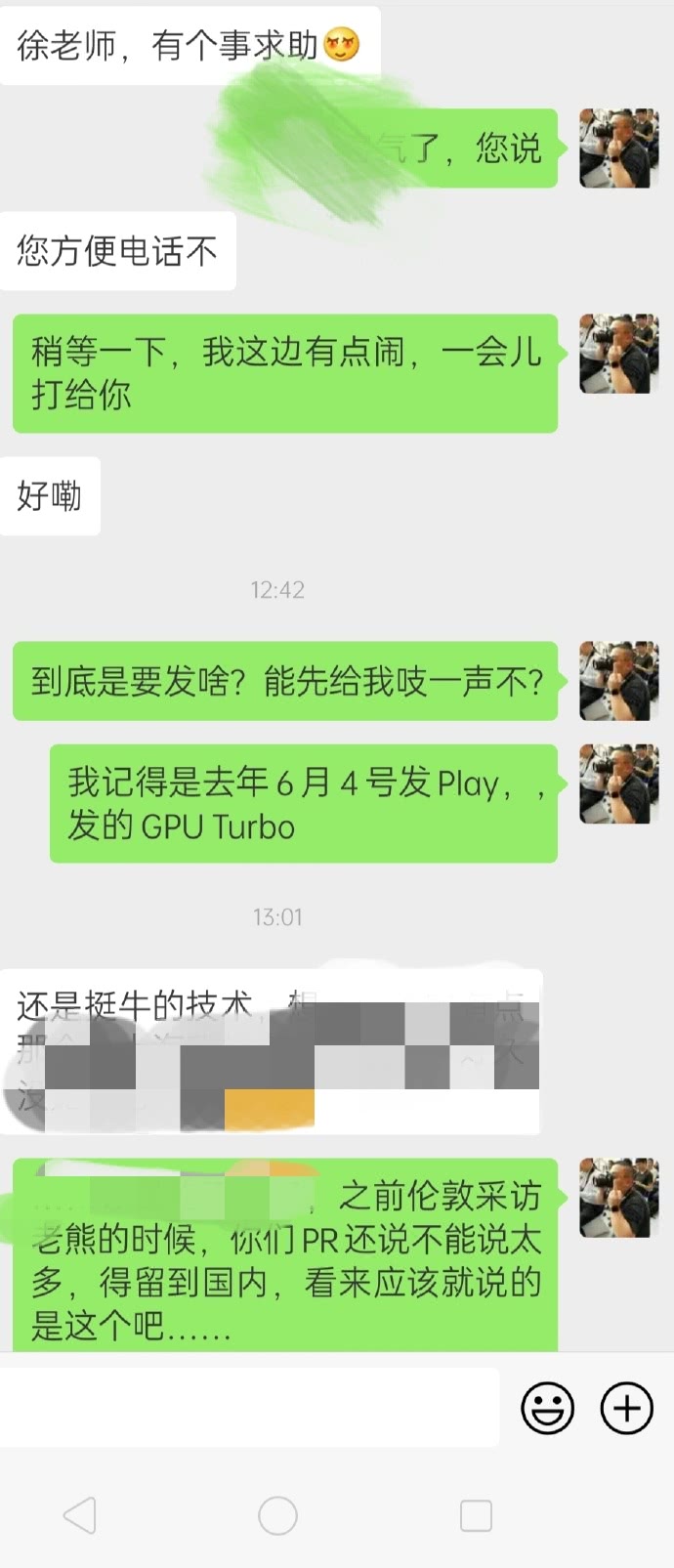Tap the message input field
The width and height of the screenshot is (674, 1568).
(249, 1407)
